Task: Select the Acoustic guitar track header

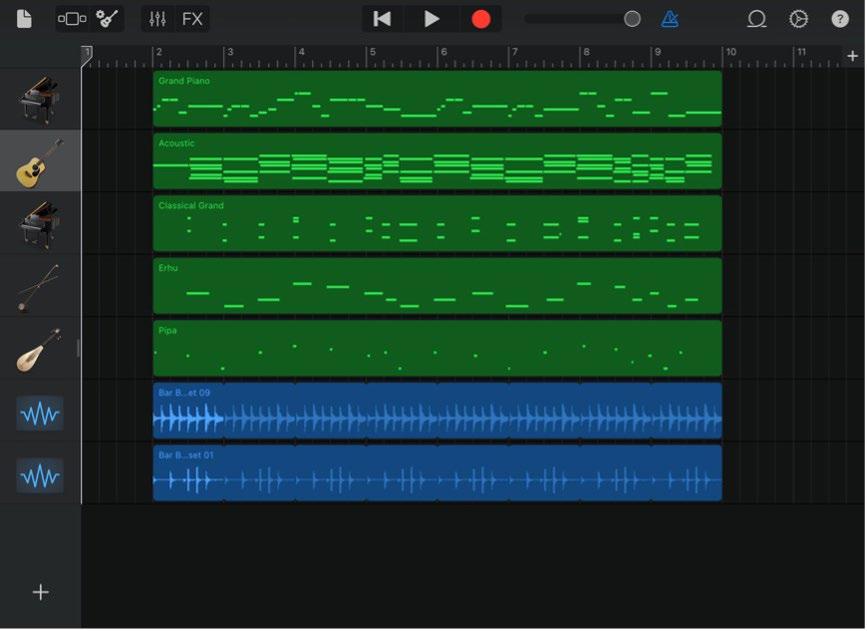Action: [40, 162]
